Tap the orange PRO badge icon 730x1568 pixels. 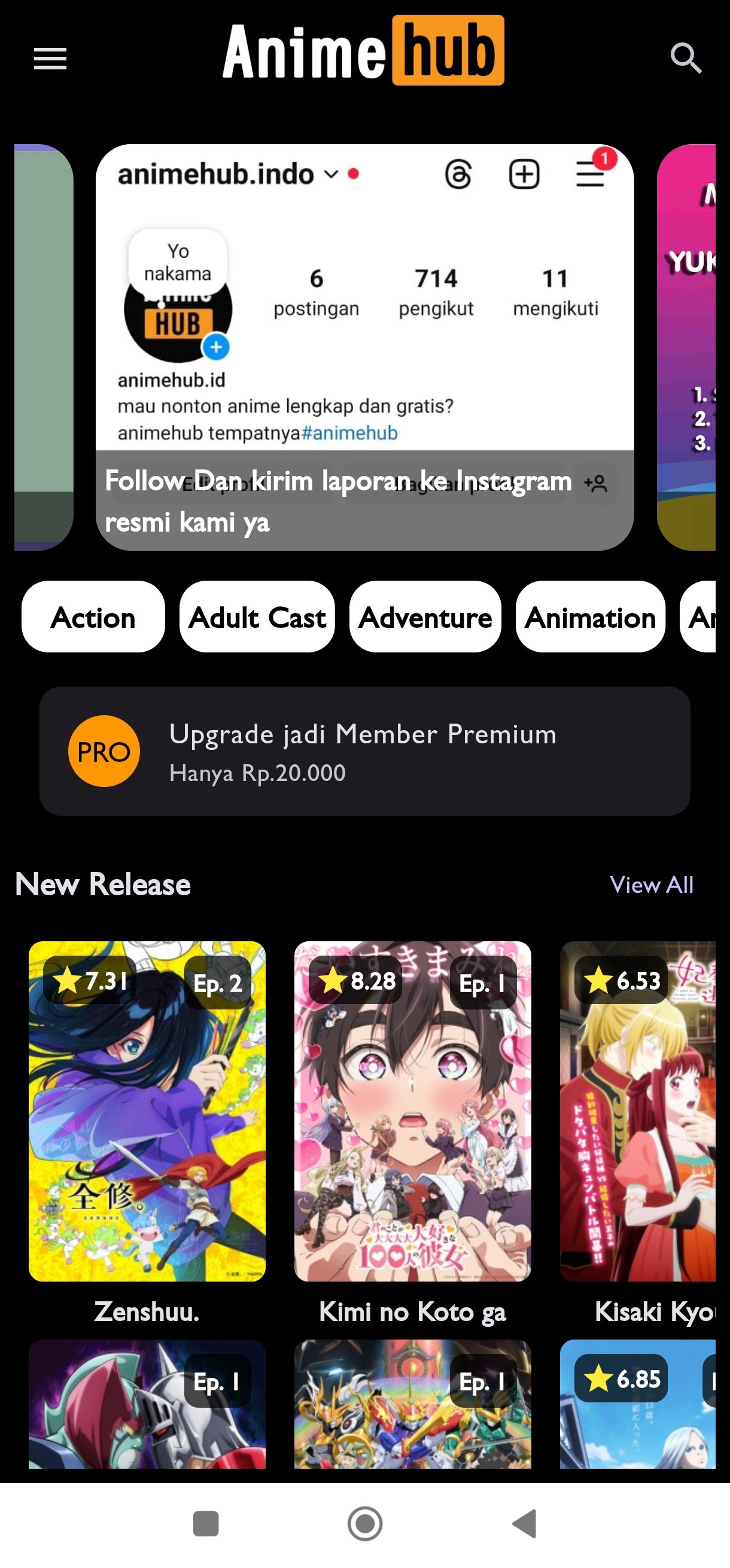point(104,752)
